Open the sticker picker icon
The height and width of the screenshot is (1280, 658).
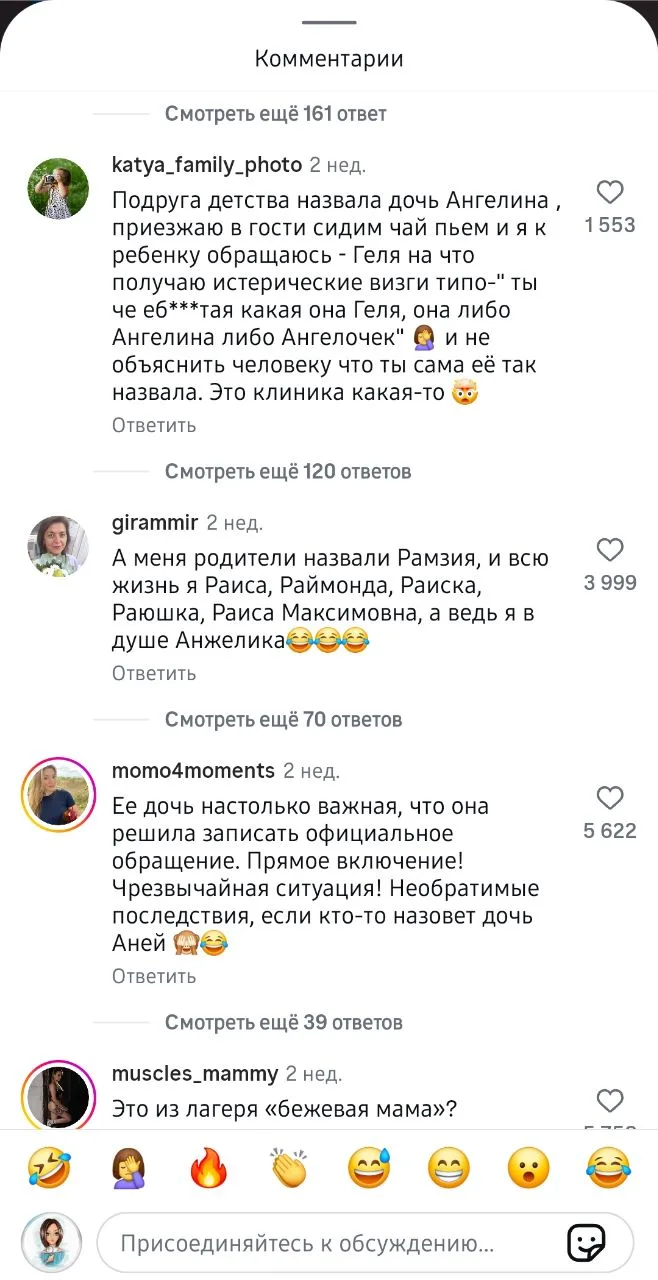point(587,1244)
